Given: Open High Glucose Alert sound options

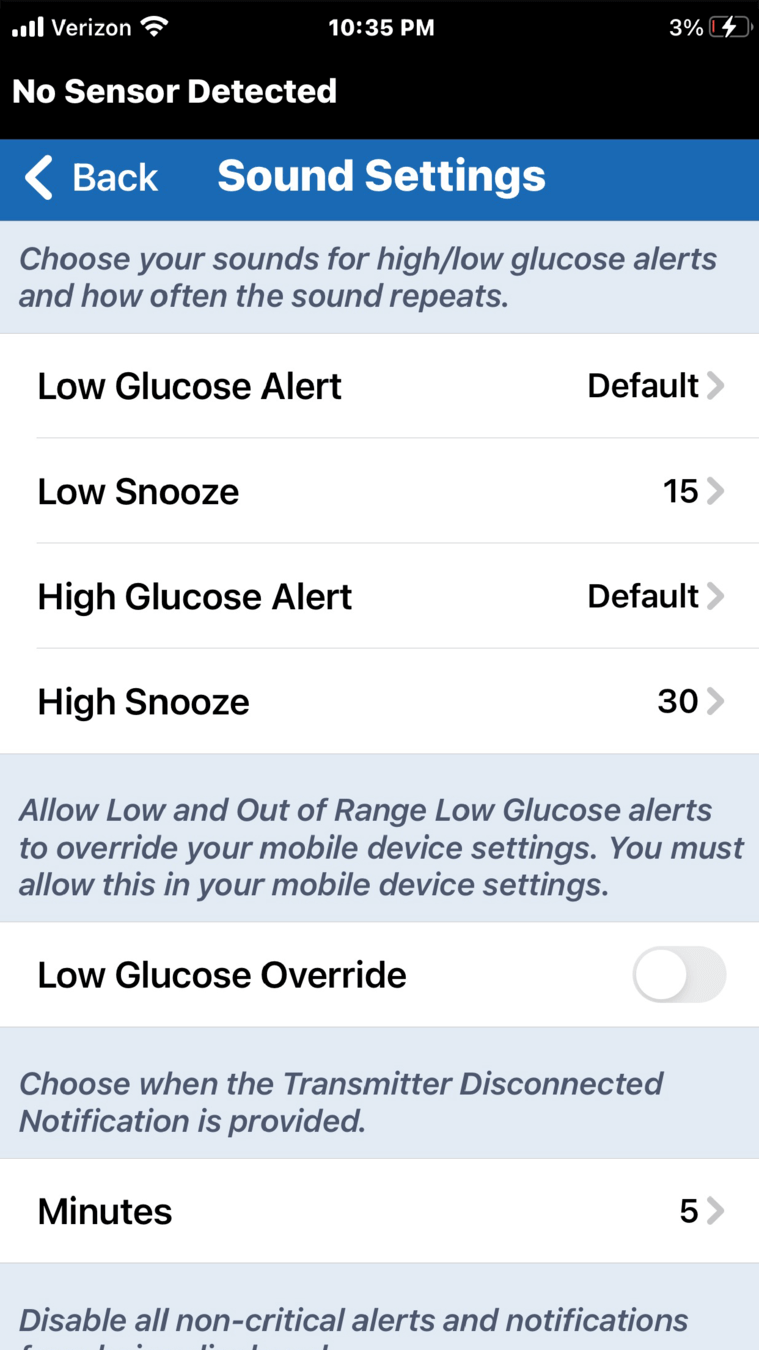Looking at the screenshot, I should click(380, 597).
